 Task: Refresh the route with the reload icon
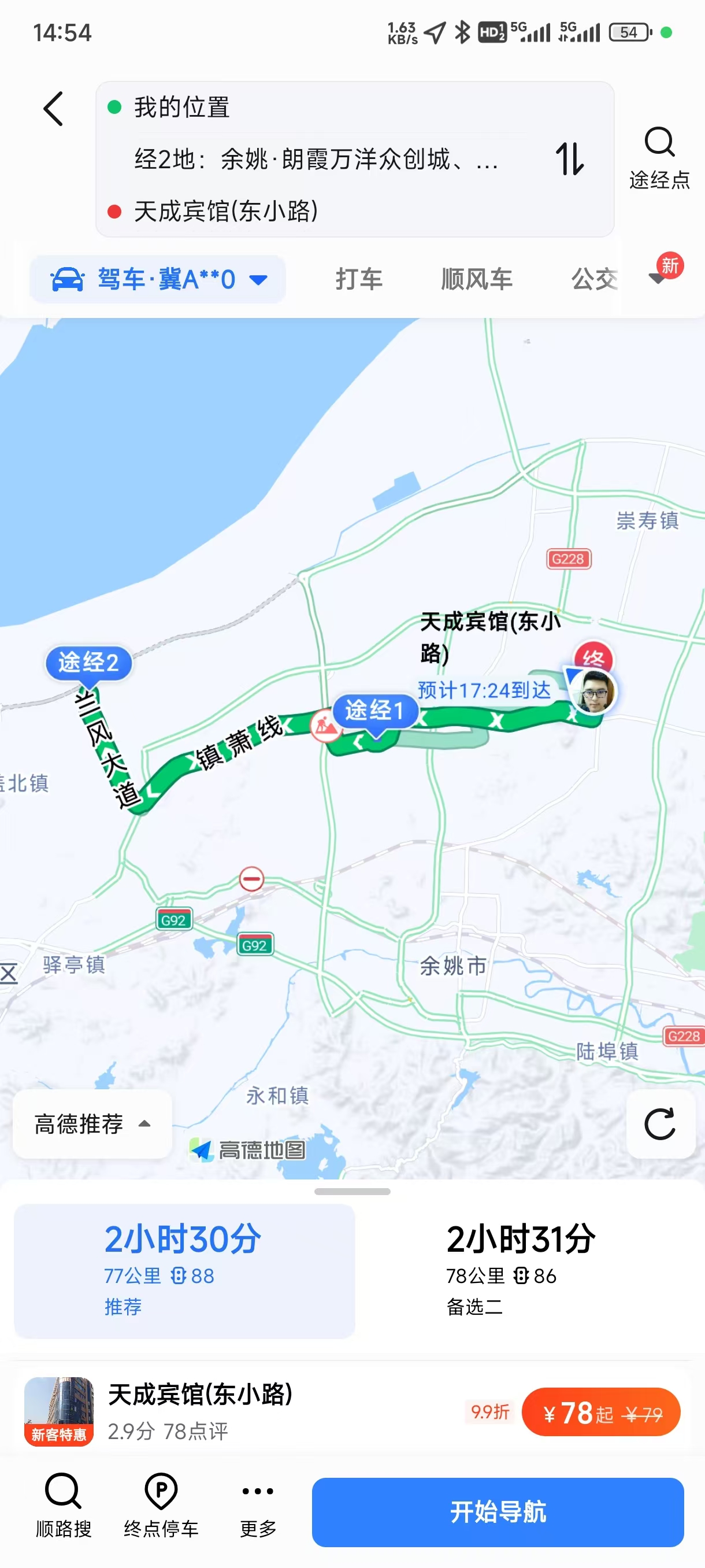(x=660, y=1123)
